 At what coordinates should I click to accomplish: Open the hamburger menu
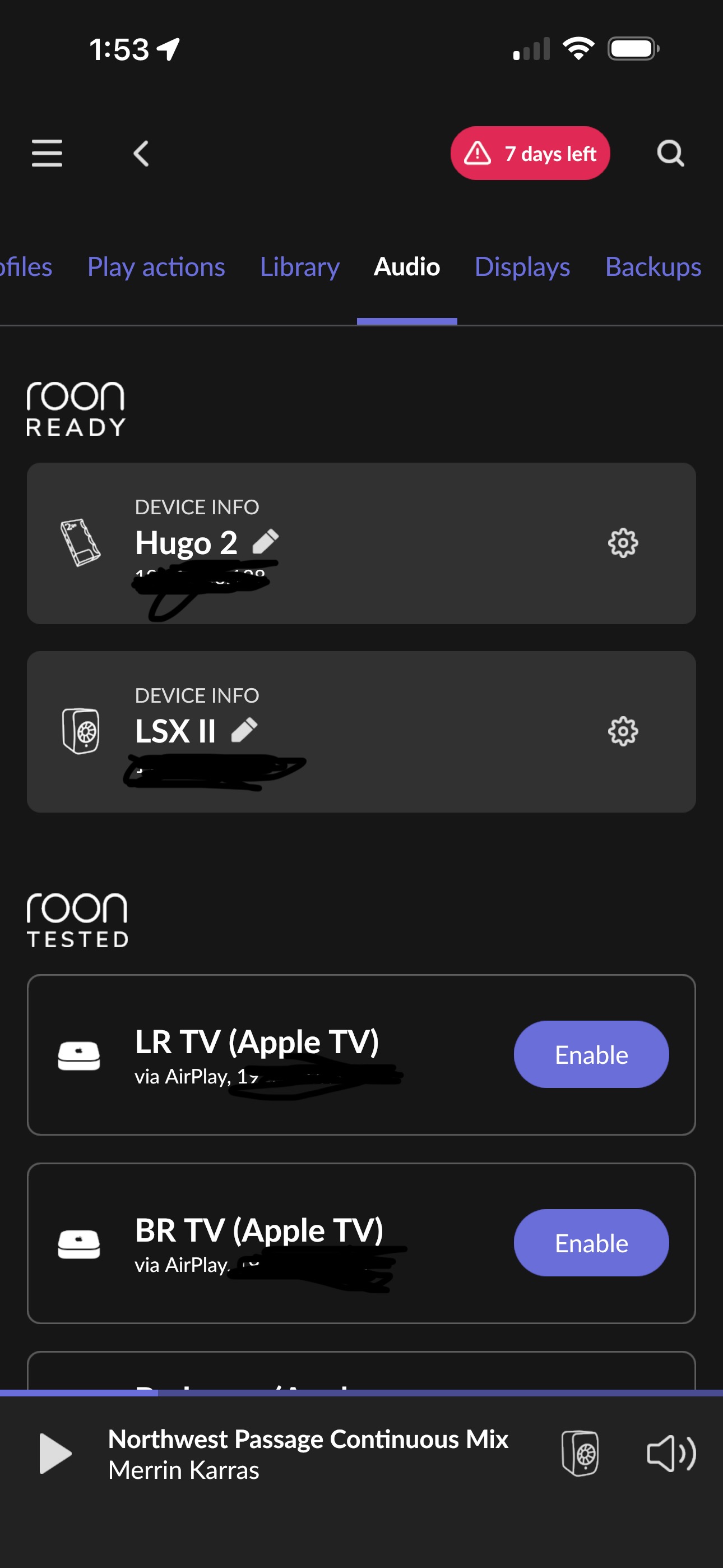click(47, 153)
